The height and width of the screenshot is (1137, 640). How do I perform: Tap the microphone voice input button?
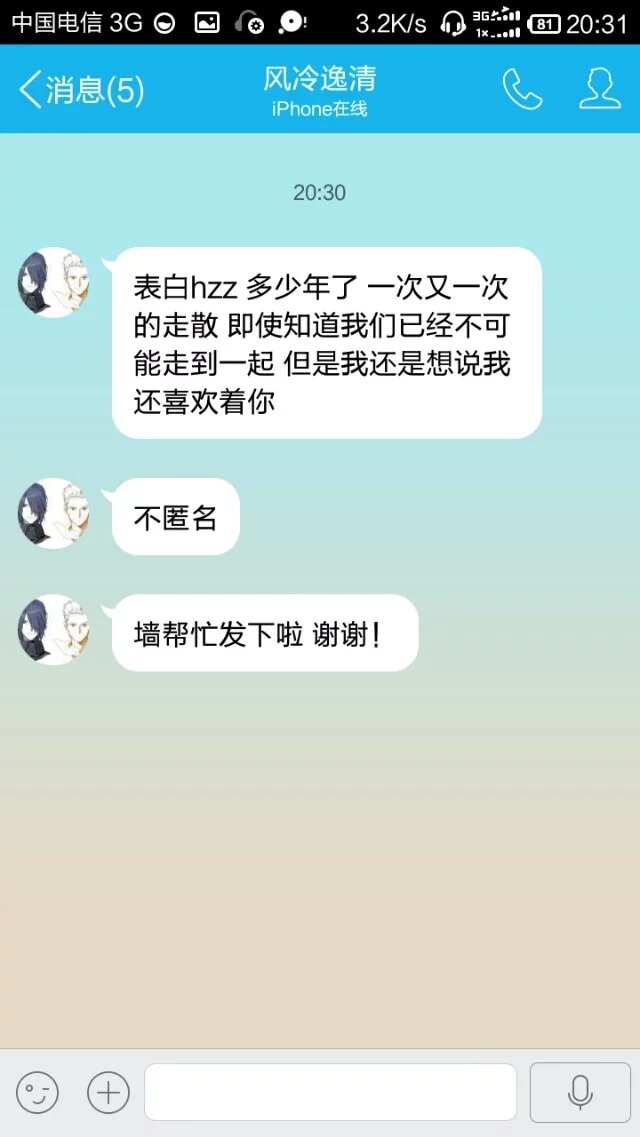coord(580,1092)
